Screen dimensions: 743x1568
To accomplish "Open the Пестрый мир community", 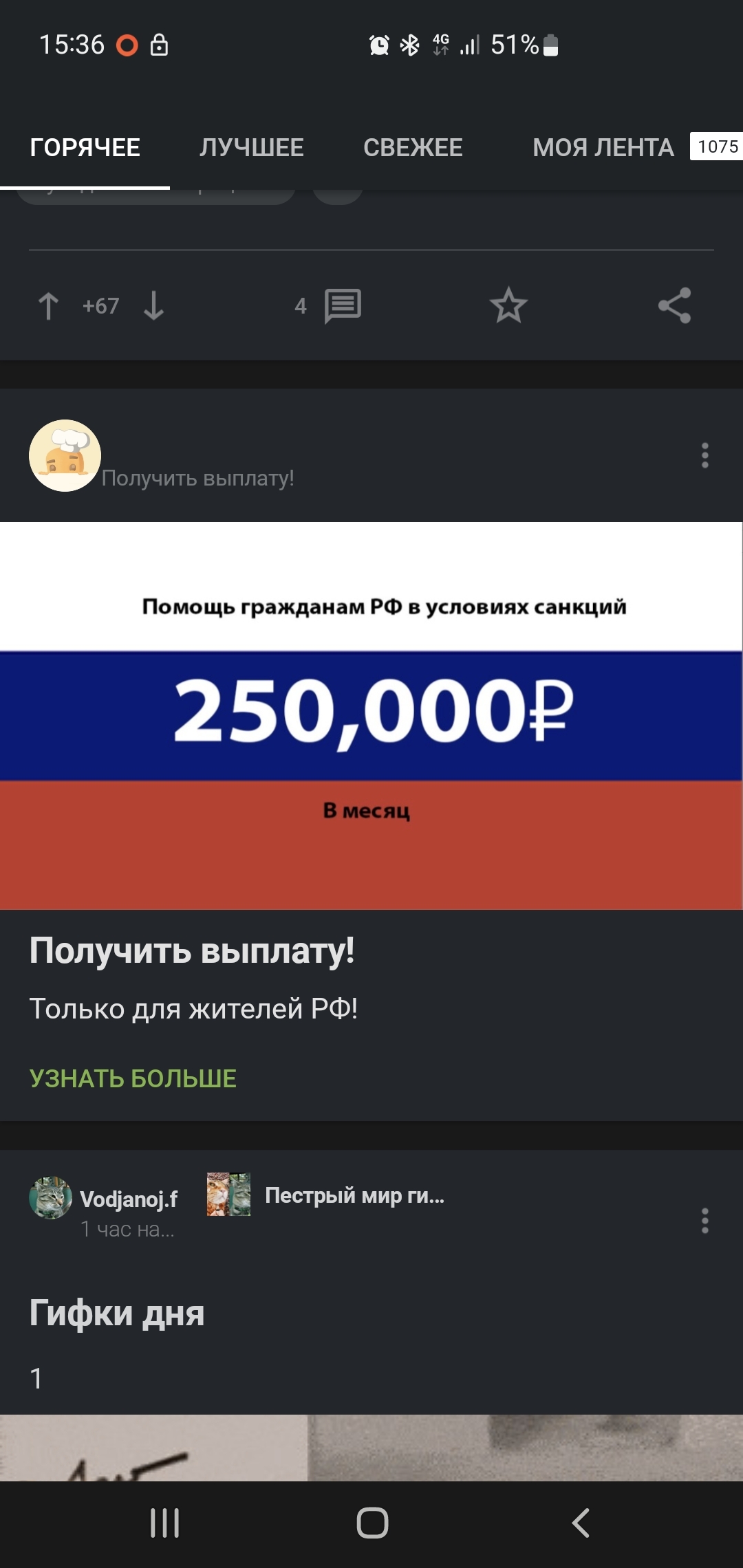I will click(x=354, y=1195).
